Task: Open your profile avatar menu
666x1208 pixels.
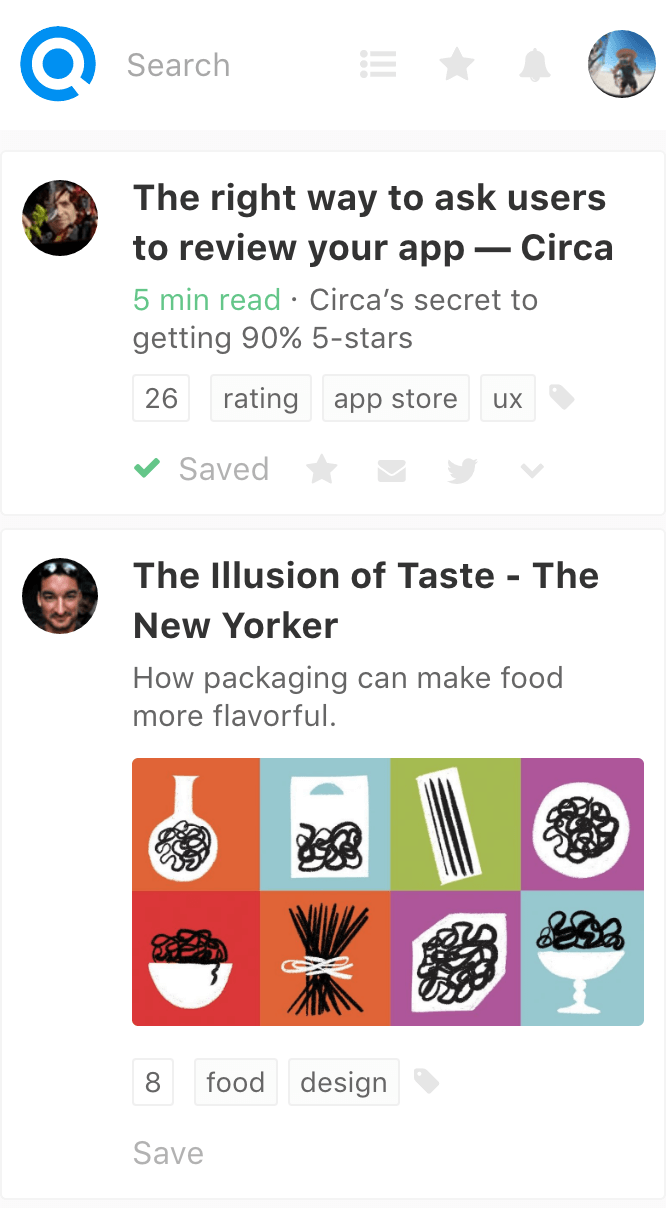Action: [x=621, y=64]
